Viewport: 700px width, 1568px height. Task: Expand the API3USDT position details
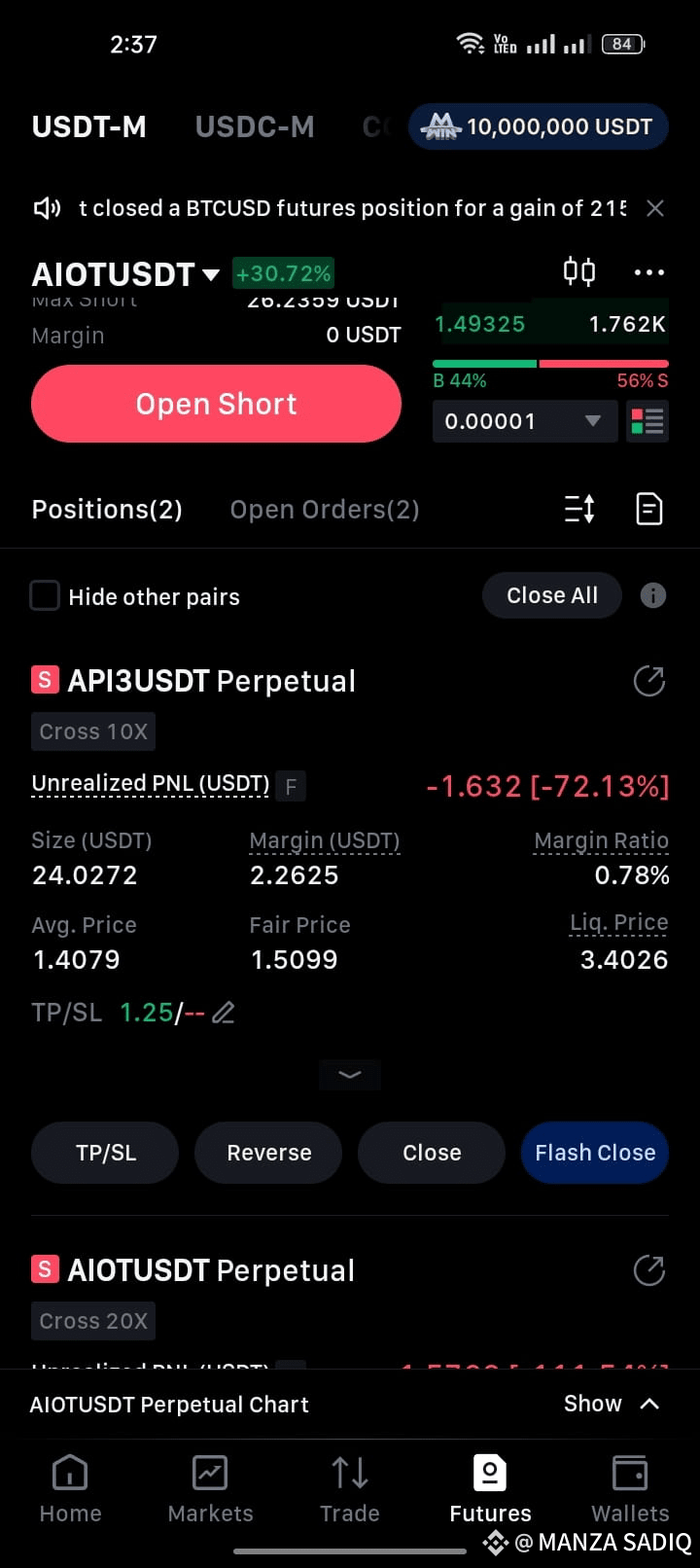click(x=350, y=1074)
